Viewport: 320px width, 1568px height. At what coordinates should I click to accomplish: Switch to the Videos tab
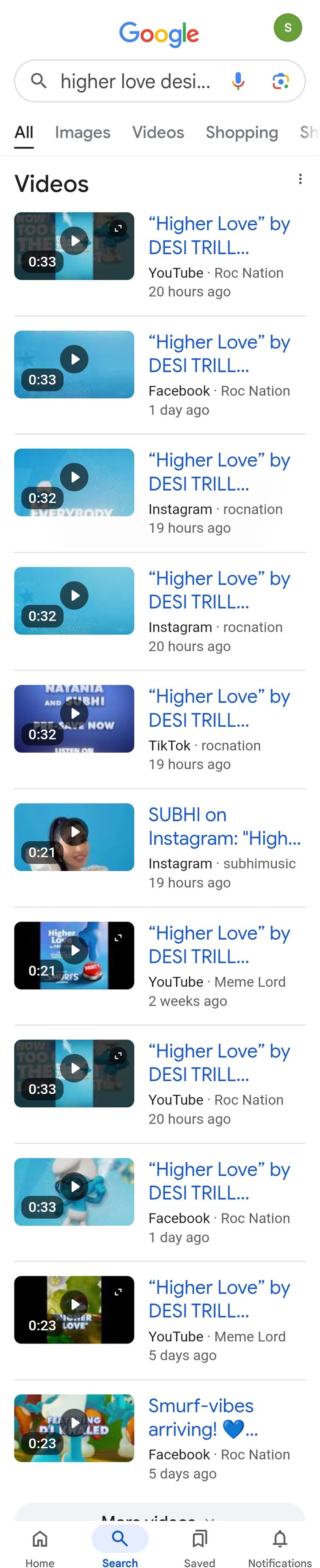[x=158, y=133]
